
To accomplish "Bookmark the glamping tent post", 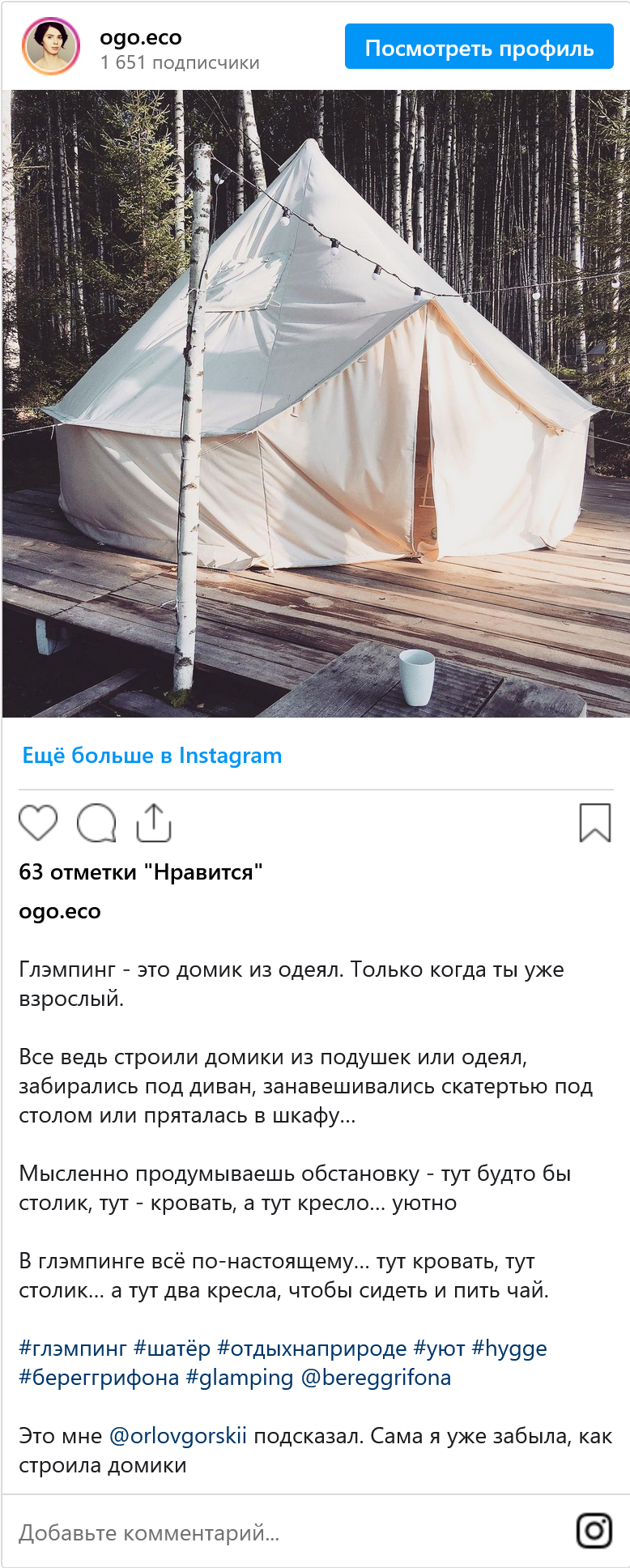I will point(594,823).
